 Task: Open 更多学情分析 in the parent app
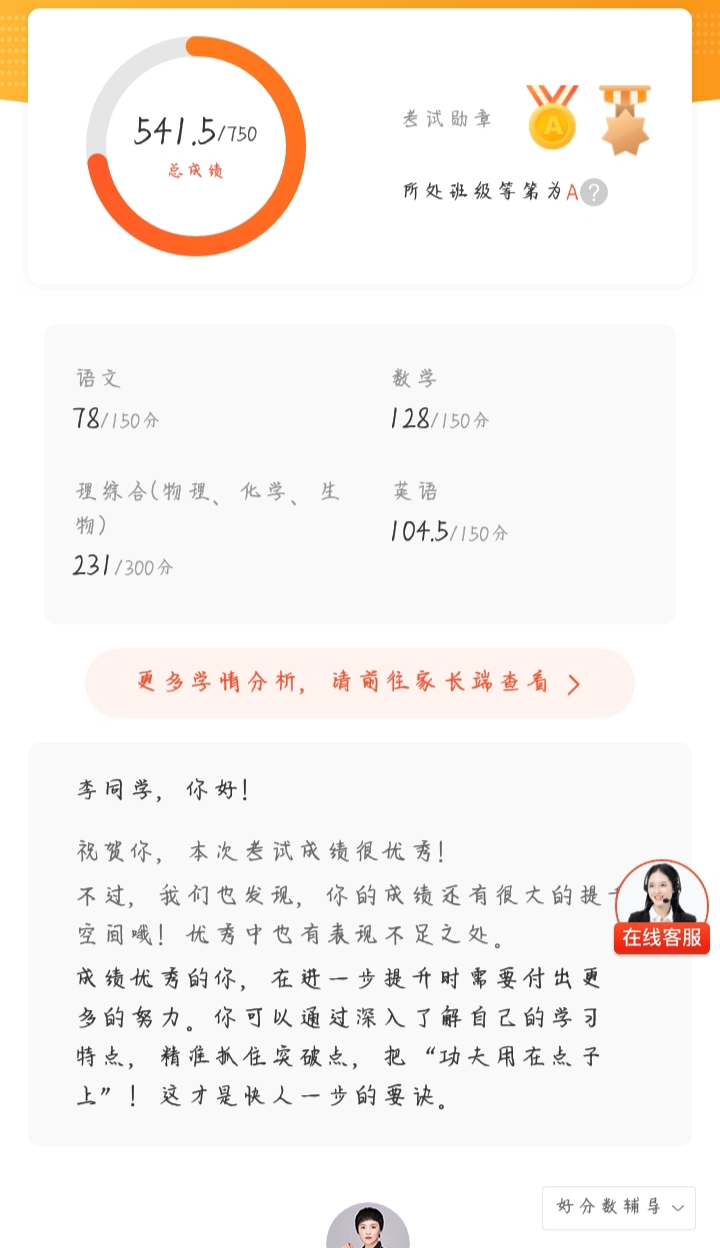click(x=360, y=683)
